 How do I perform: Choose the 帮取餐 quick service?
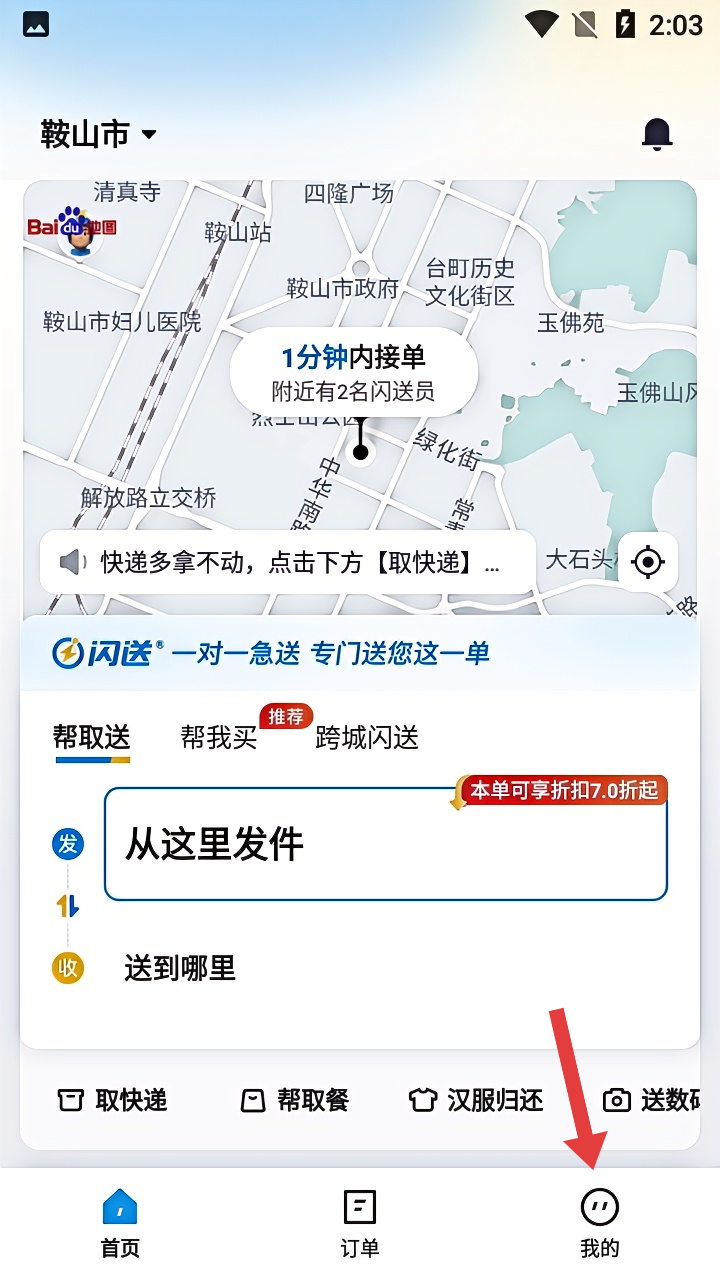point(295,1101)
